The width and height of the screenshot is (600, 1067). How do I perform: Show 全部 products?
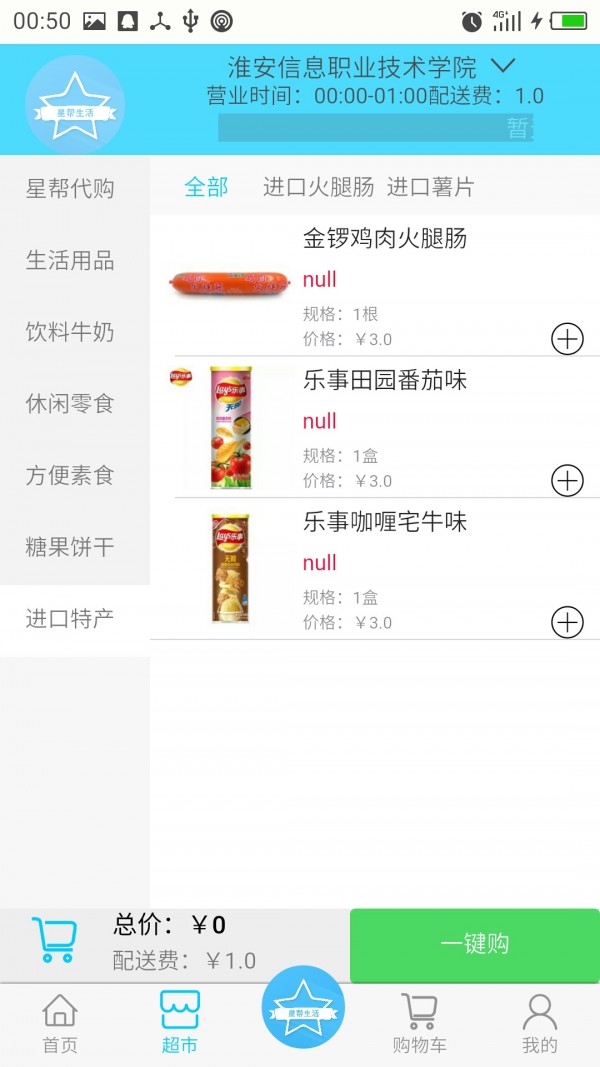(206, 187)
